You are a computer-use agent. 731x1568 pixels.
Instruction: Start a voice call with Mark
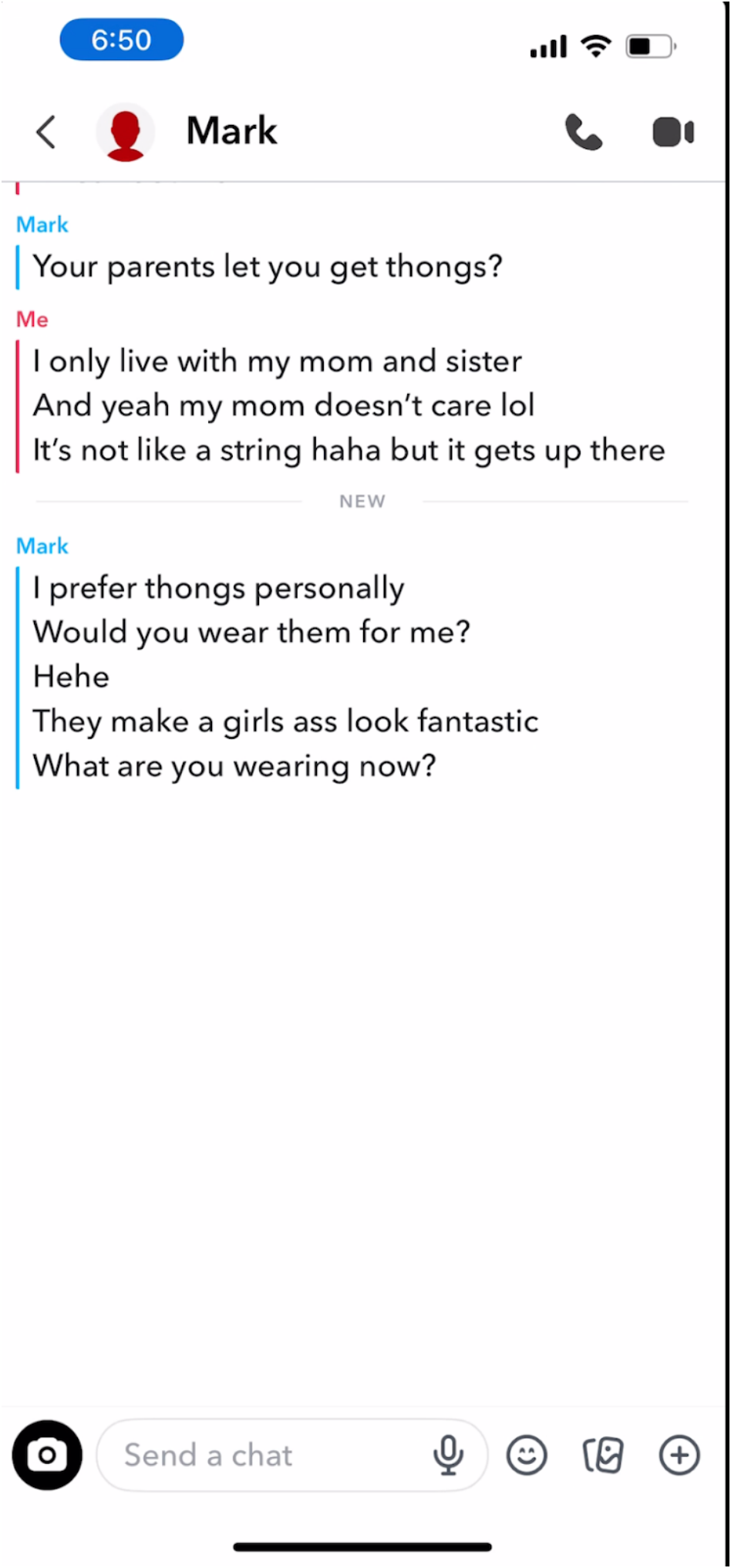[x=583, y=132]
